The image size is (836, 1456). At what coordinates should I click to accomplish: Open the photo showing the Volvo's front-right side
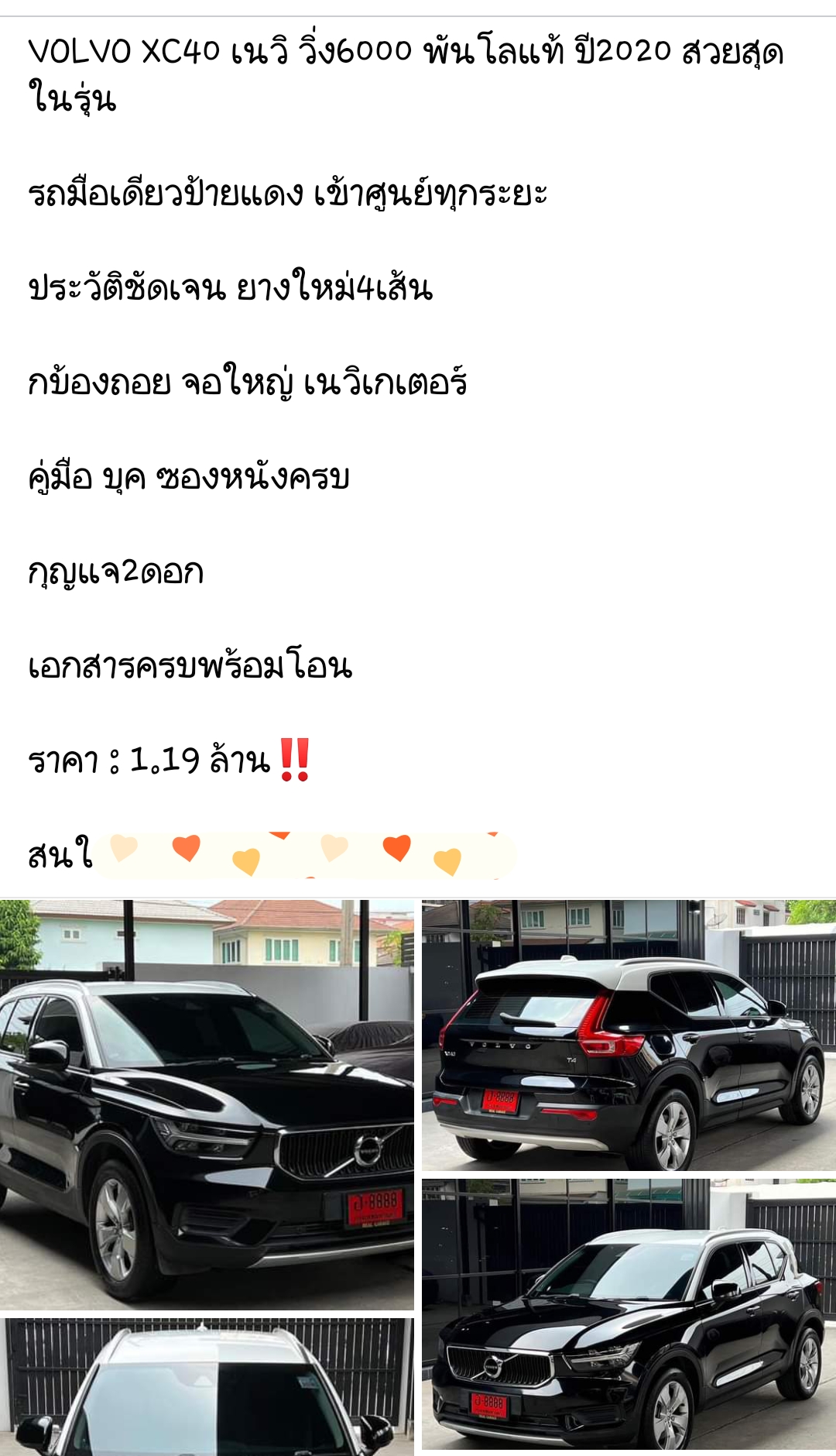[629, 1313]
